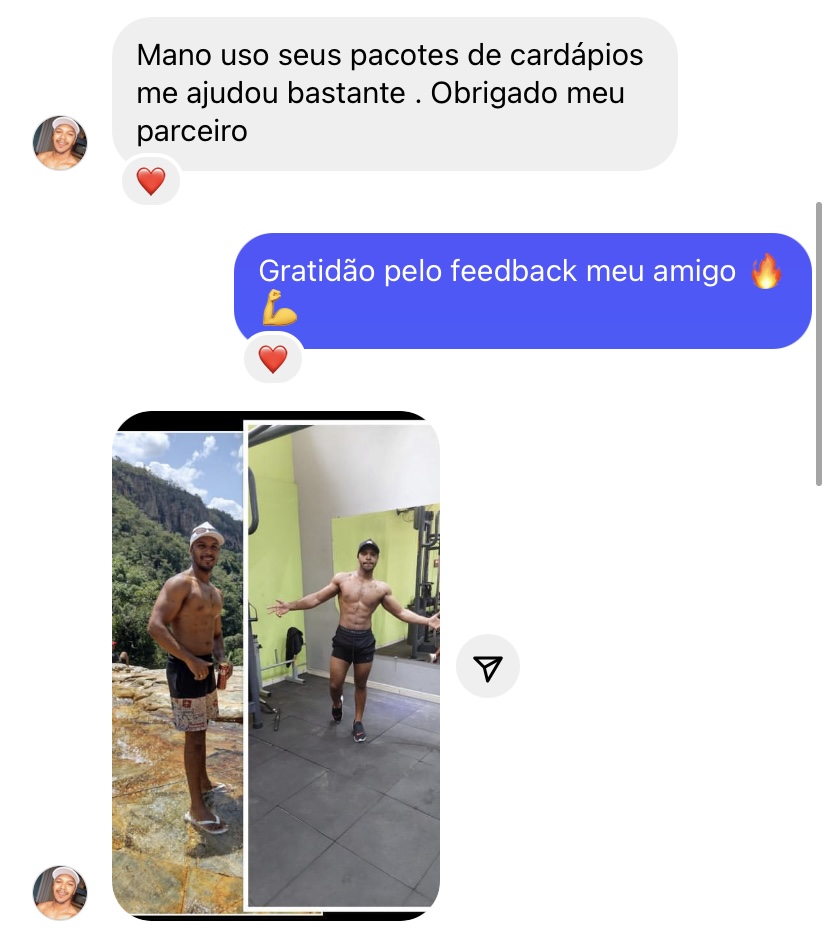Viewport: 828px width, 933px height.
Task: Open sender's avatar next to cardápios message
Action: click(59, 143)
